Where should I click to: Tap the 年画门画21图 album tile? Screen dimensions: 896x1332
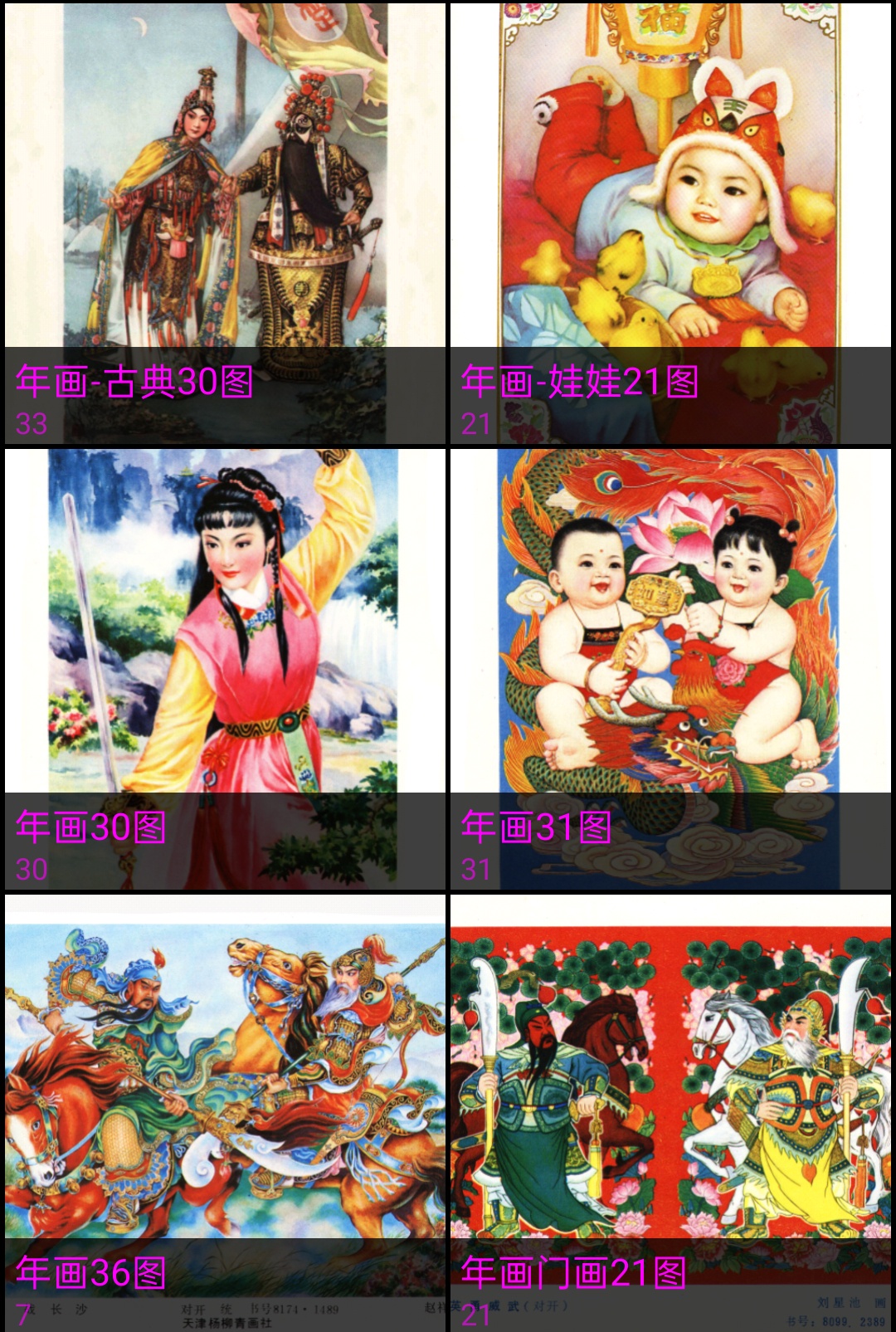pos(670,1112)
